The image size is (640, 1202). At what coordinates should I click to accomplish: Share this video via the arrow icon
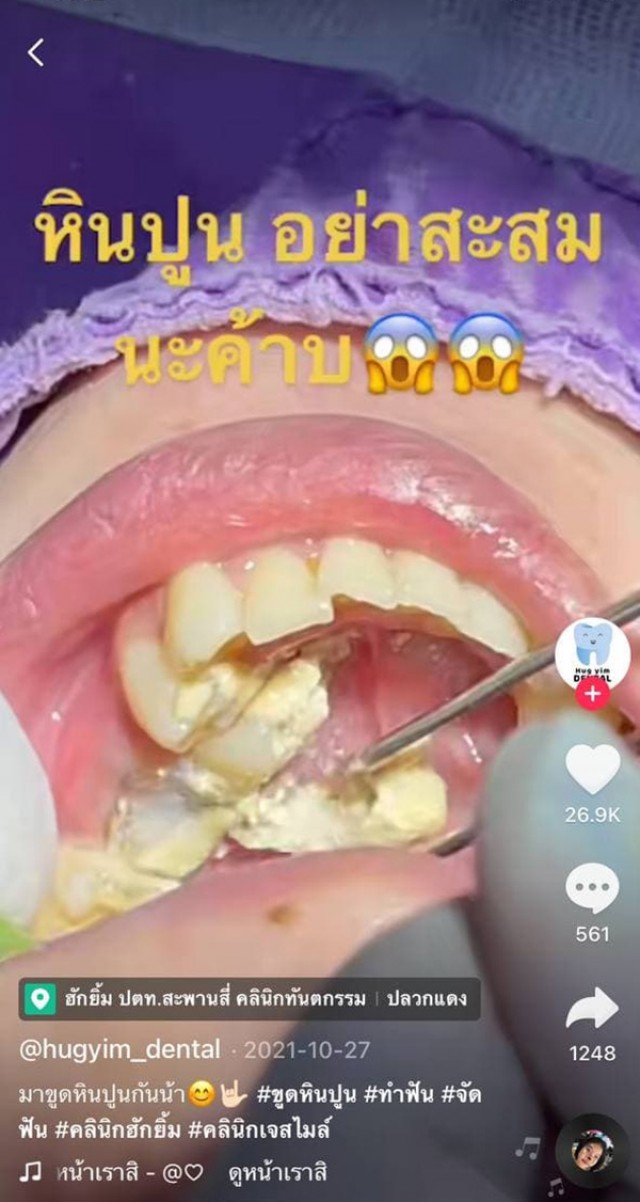tap(592, 1008)
